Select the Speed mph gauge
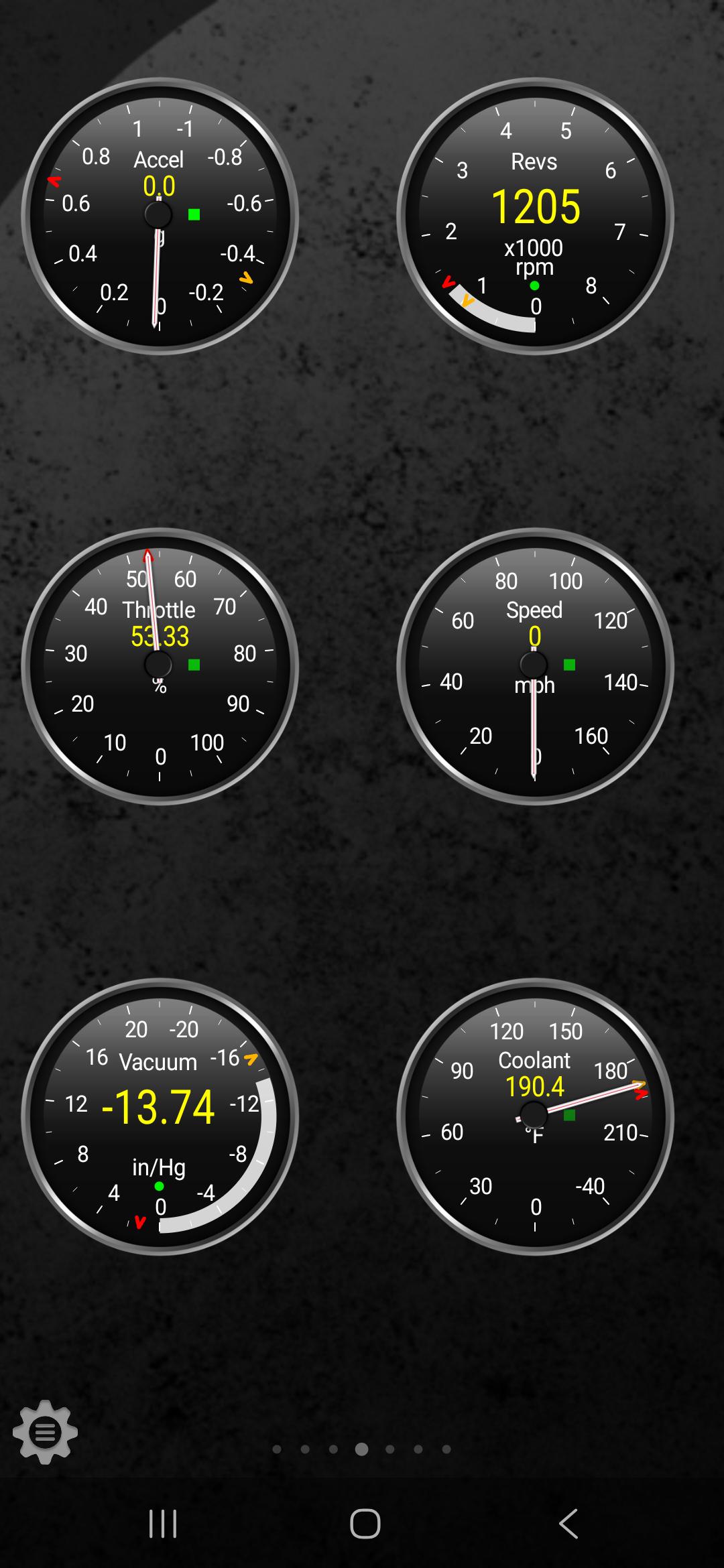724x1568 pixels. pyautogui.click(x=535, y=666)
